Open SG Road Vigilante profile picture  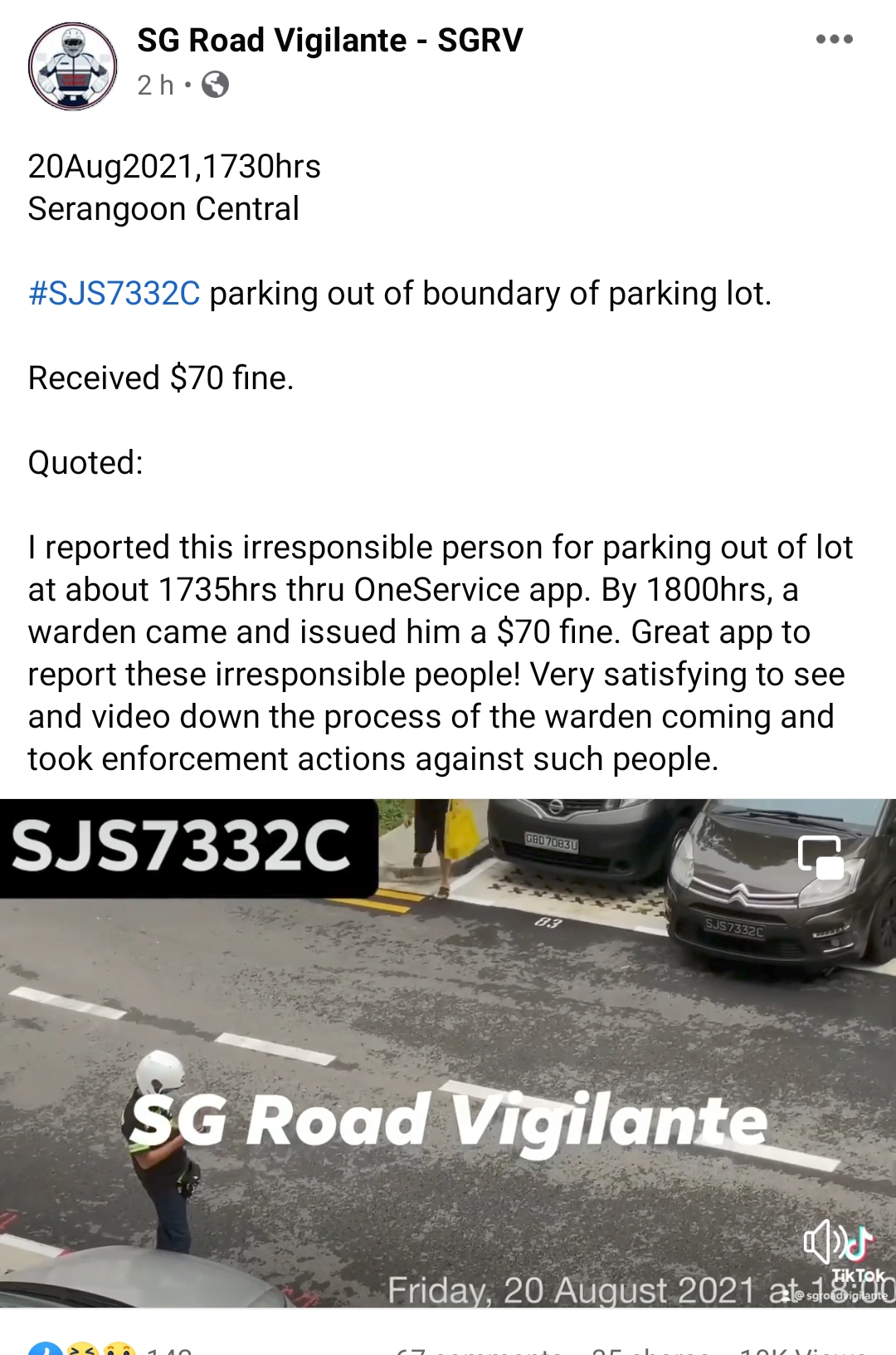73,66
